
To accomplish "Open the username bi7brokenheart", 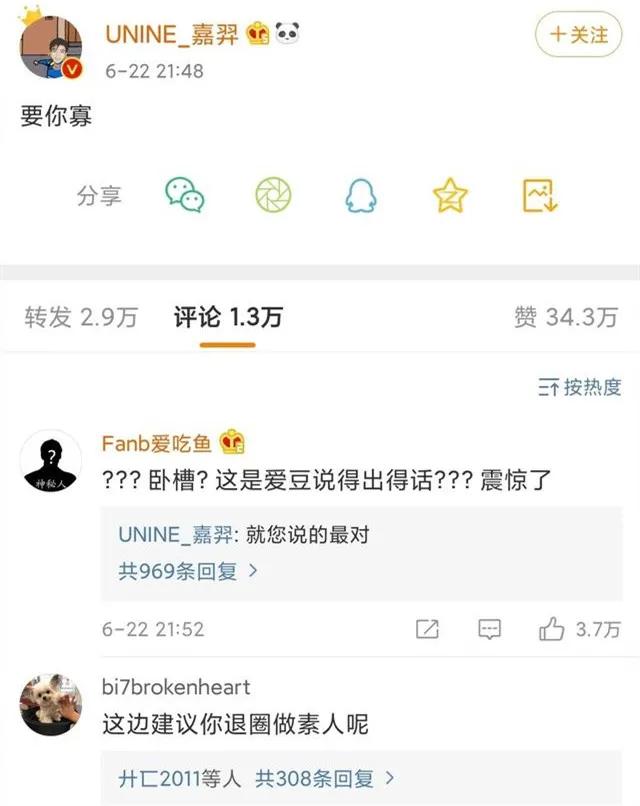I will [x=176, y=688].
